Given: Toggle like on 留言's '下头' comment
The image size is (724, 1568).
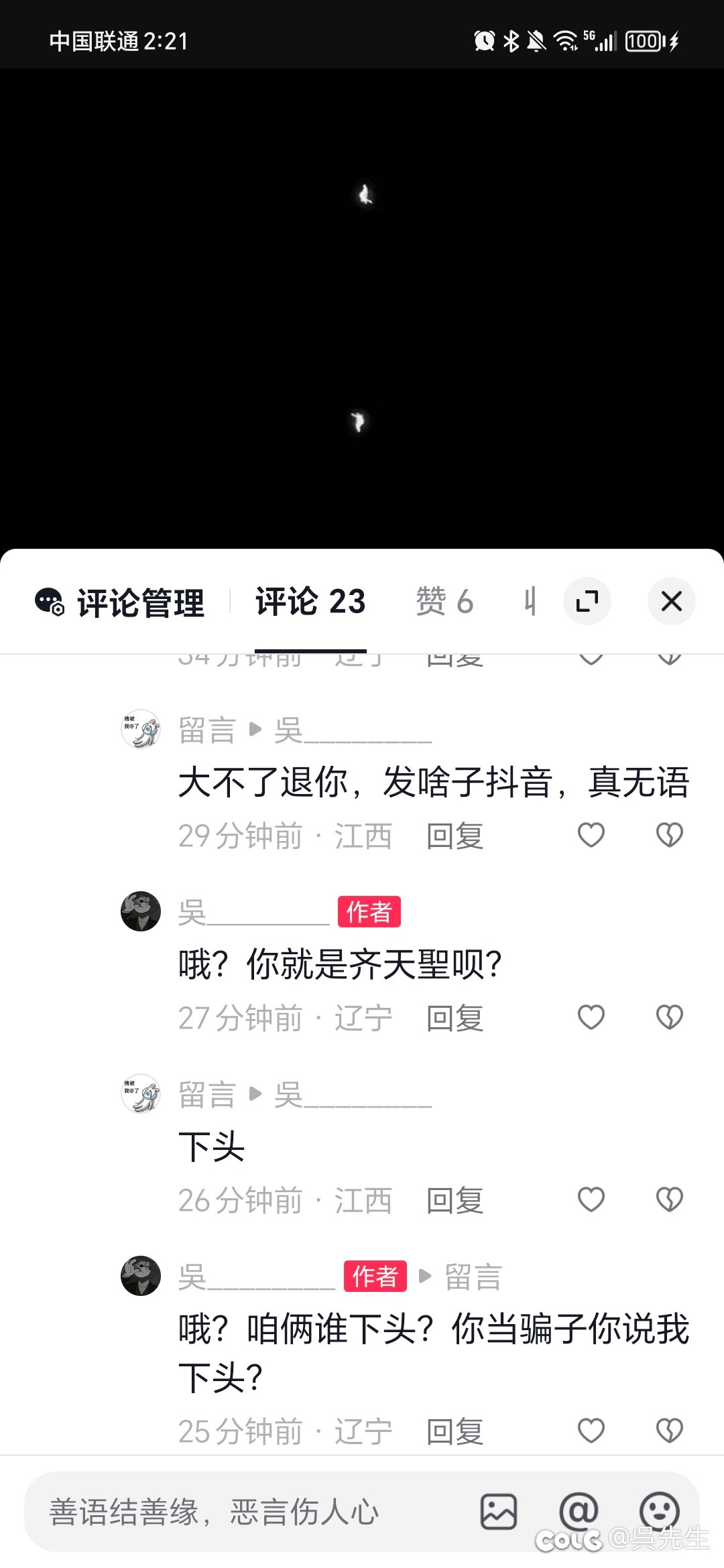Looking at the screenshot, I should (x=590, y=1199).
